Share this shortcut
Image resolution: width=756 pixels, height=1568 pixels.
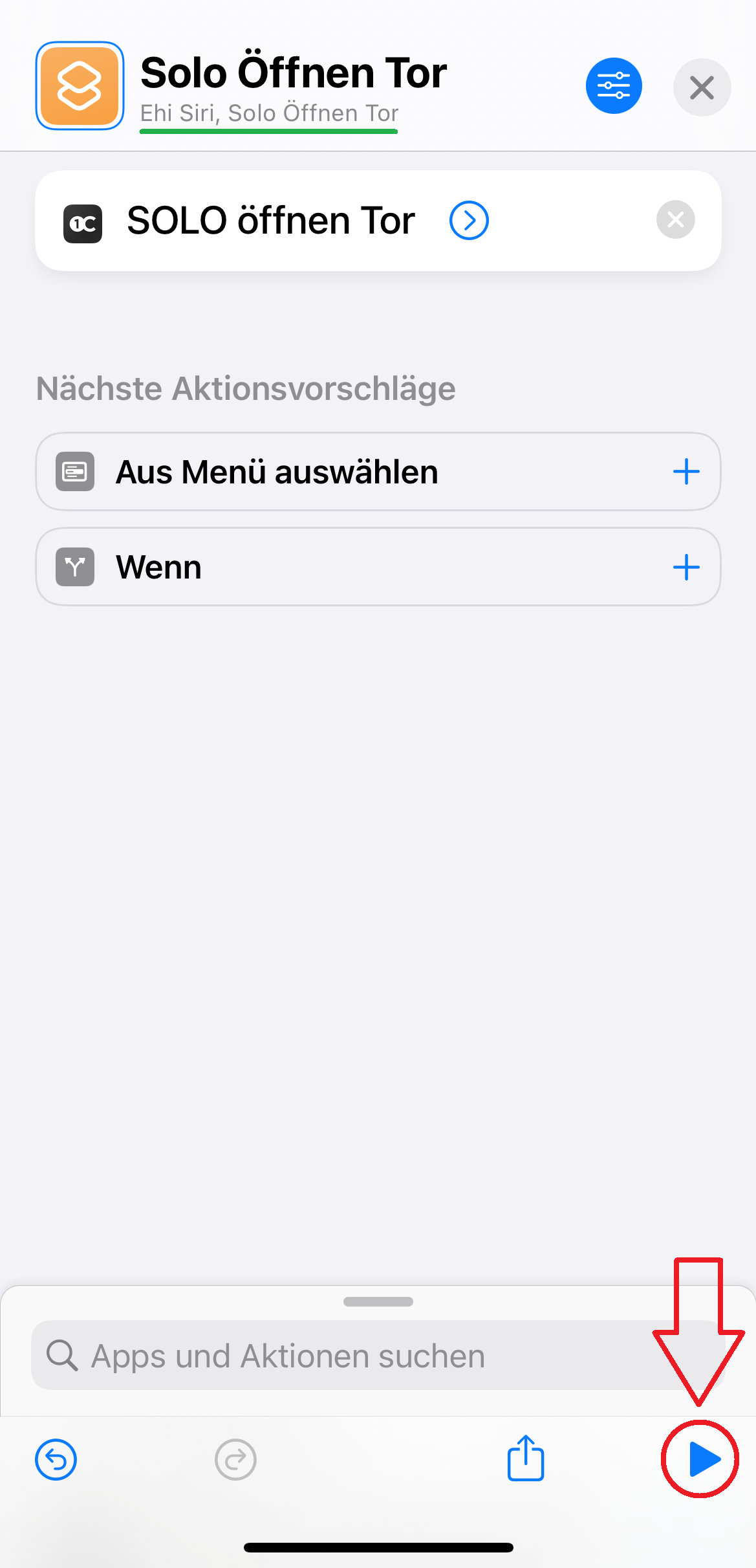[526, 1458]
